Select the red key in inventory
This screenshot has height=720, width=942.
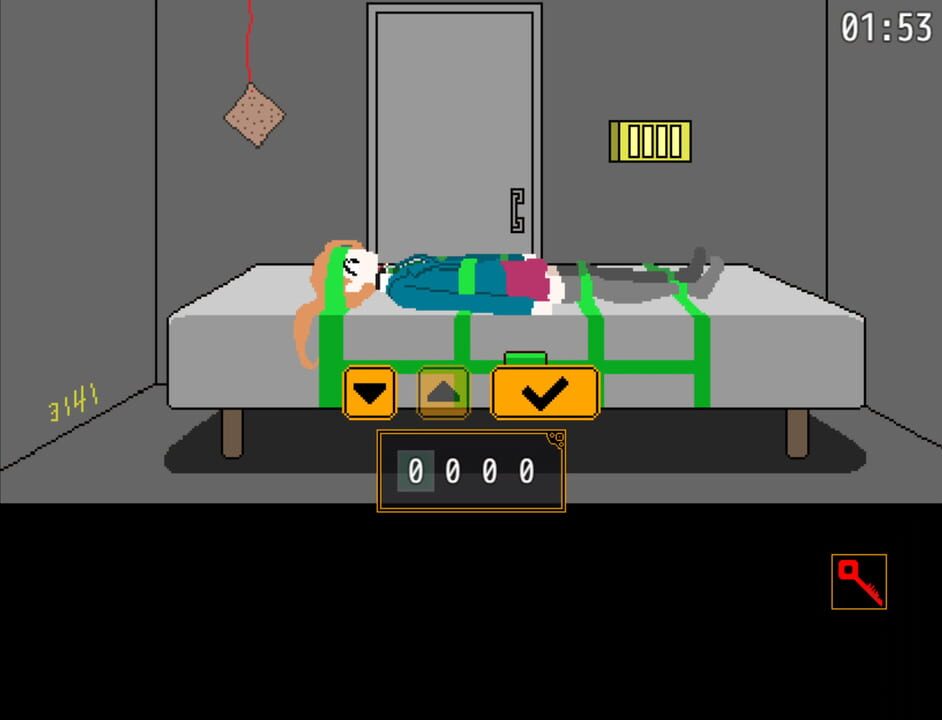(x=859, y=582)
